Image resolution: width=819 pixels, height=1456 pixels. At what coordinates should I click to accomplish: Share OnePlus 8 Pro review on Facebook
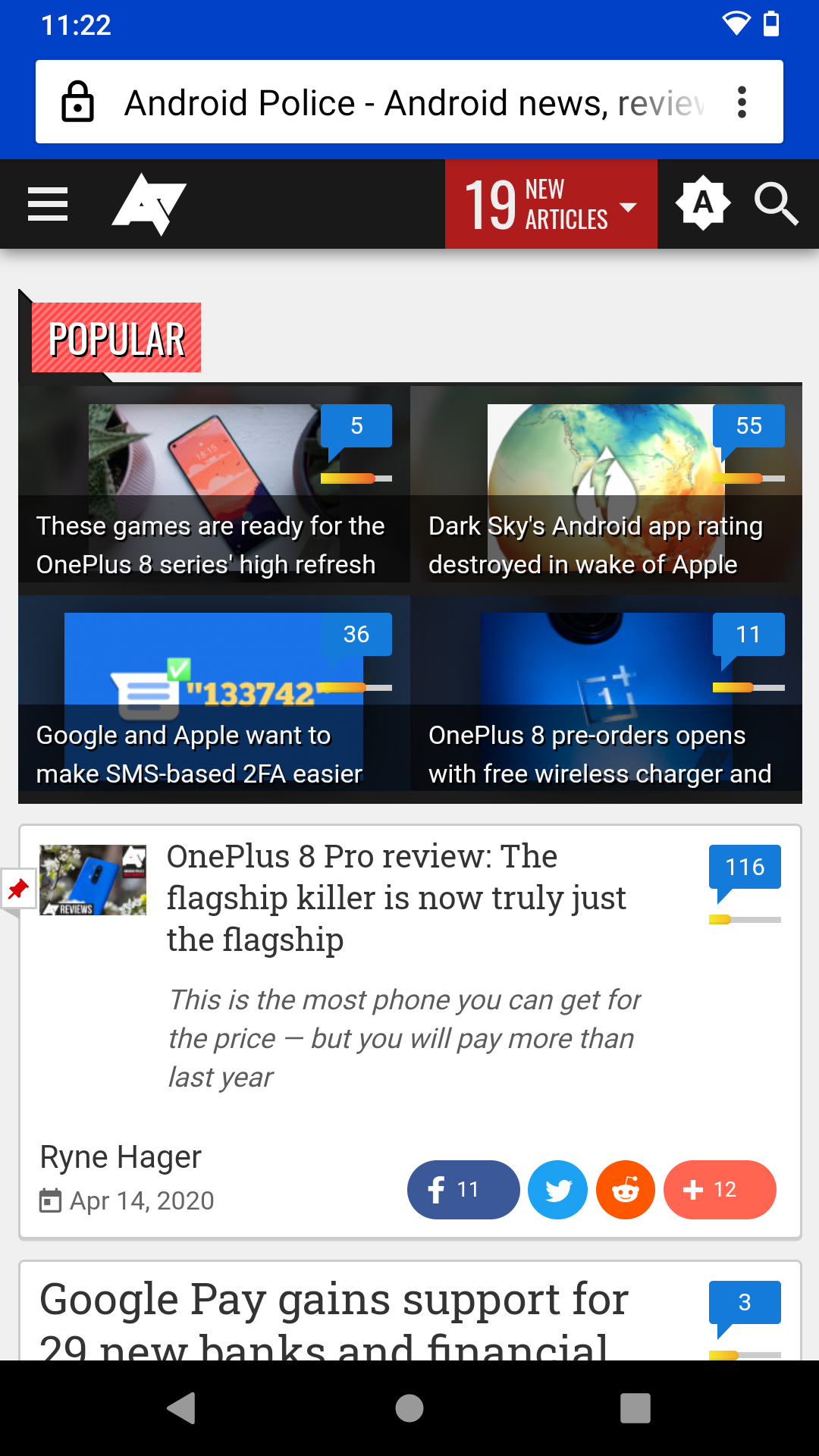(463, 1189)
